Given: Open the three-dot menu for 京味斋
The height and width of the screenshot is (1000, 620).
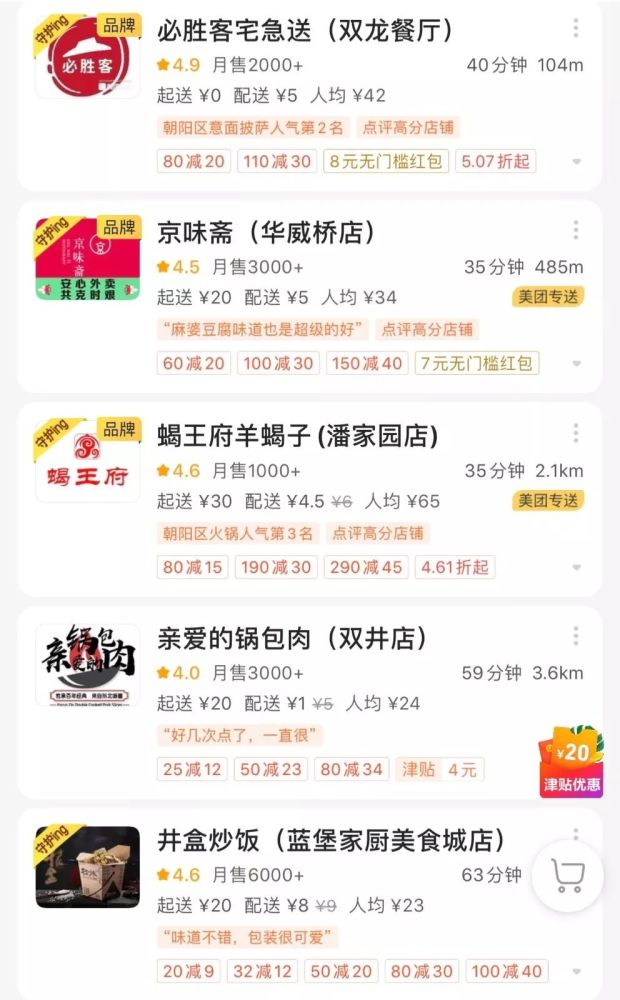Looking at the screenshot, I should 576,231.
